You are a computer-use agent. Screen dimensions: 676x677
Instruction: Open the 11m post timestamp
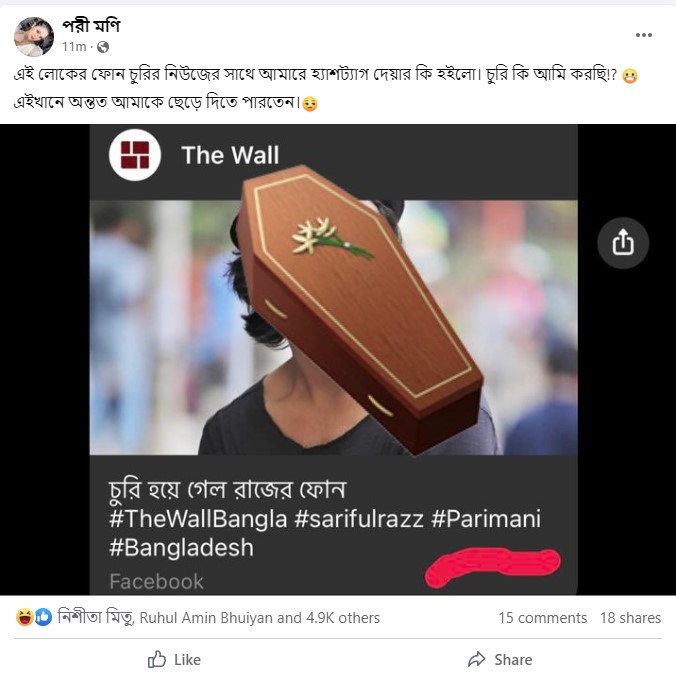73,47
